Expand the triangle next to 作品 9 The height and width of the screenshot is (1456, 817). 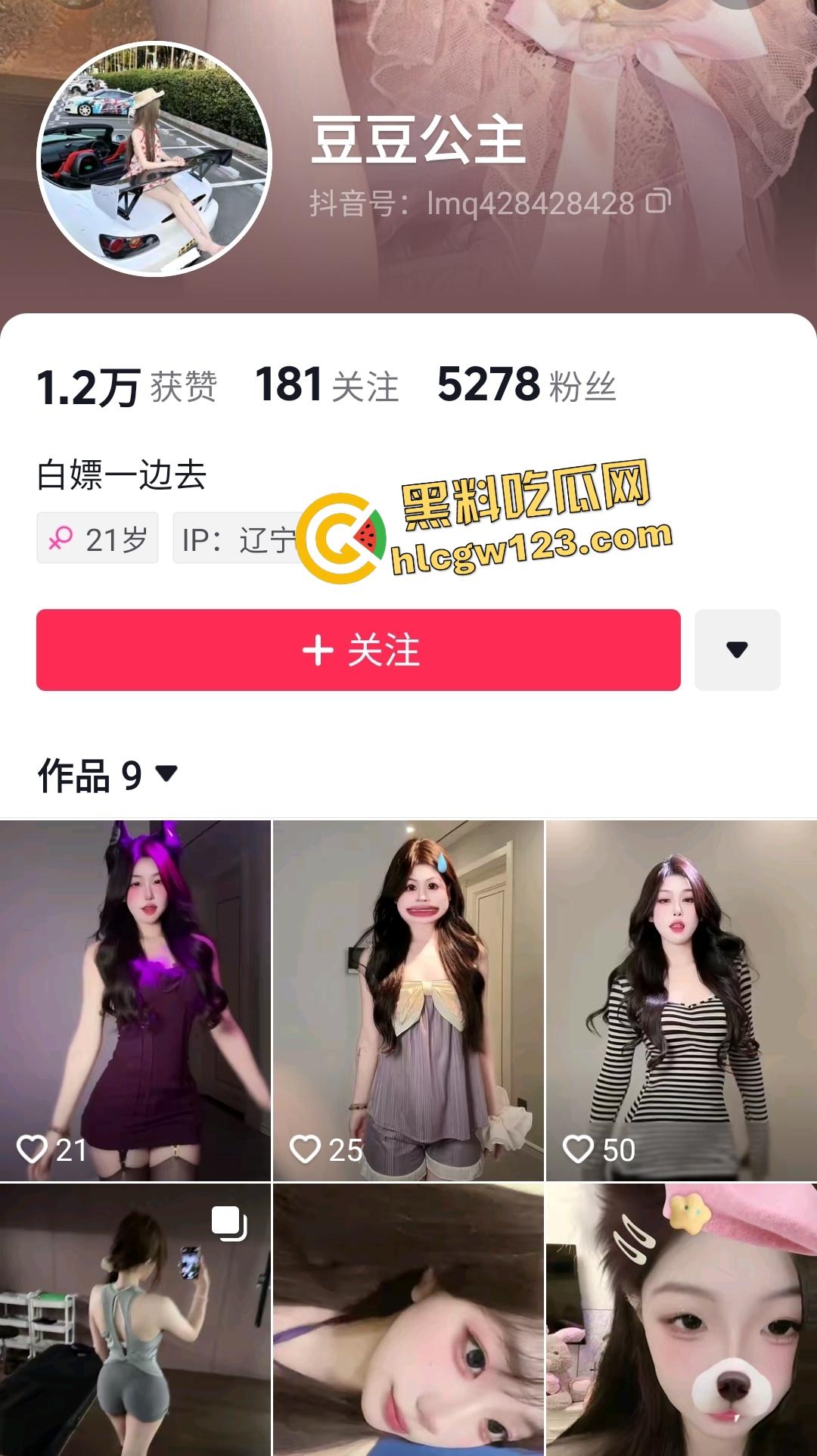(x=168, y=773)
